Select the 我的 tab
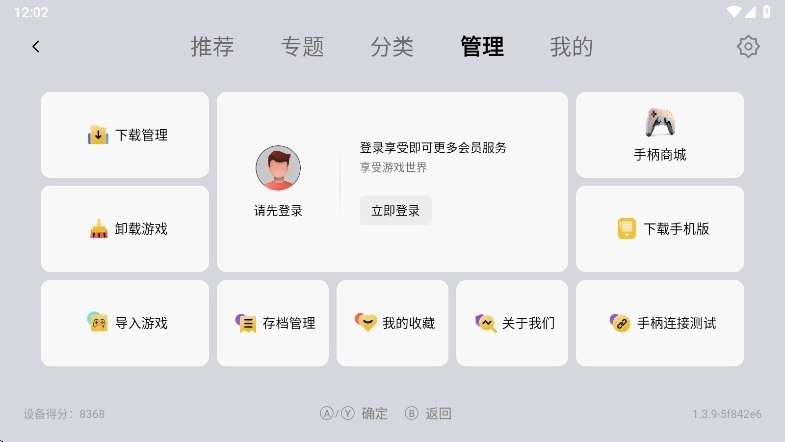Viewport: 785px width, 442px height. (571, 47)
